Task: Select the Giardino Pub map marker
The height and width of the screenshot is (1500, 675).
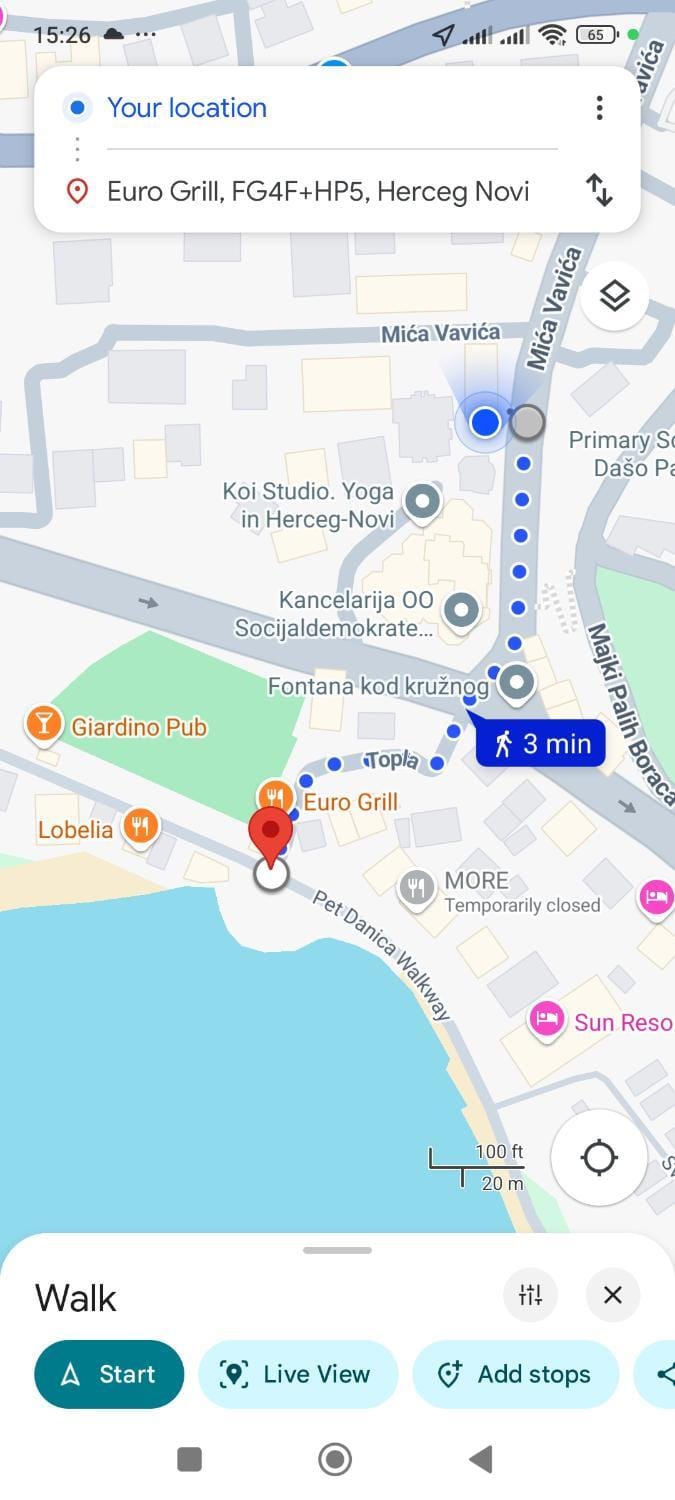Action: (x=44, y=724)
